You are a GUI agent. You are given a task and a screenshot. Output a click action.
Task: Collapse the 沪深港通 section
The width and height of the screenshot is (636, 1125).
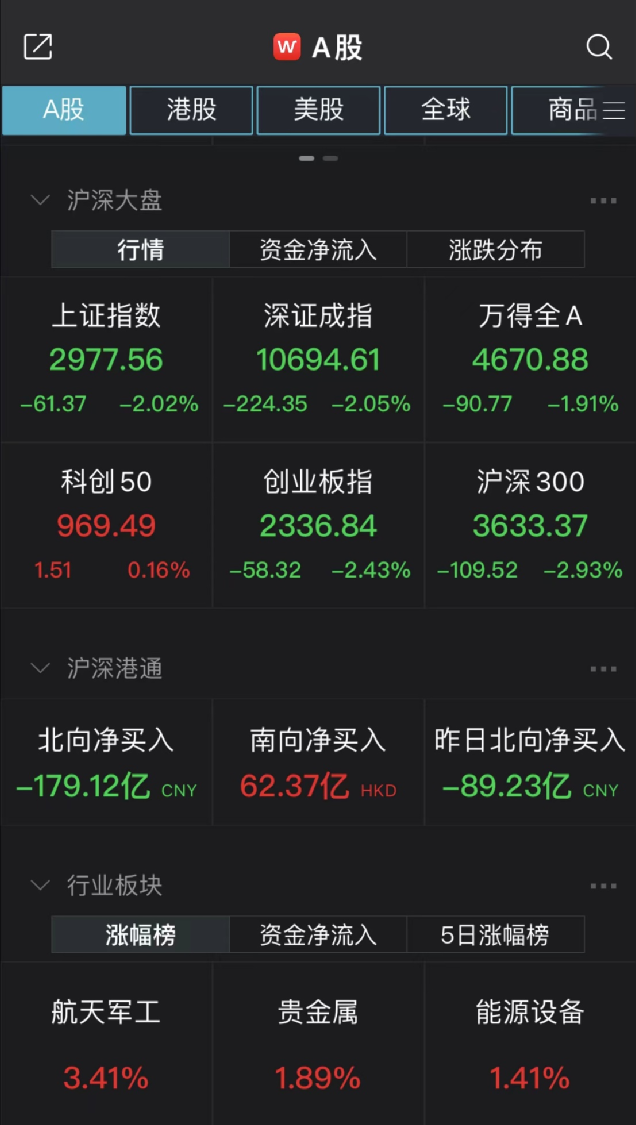pos(39,669)
